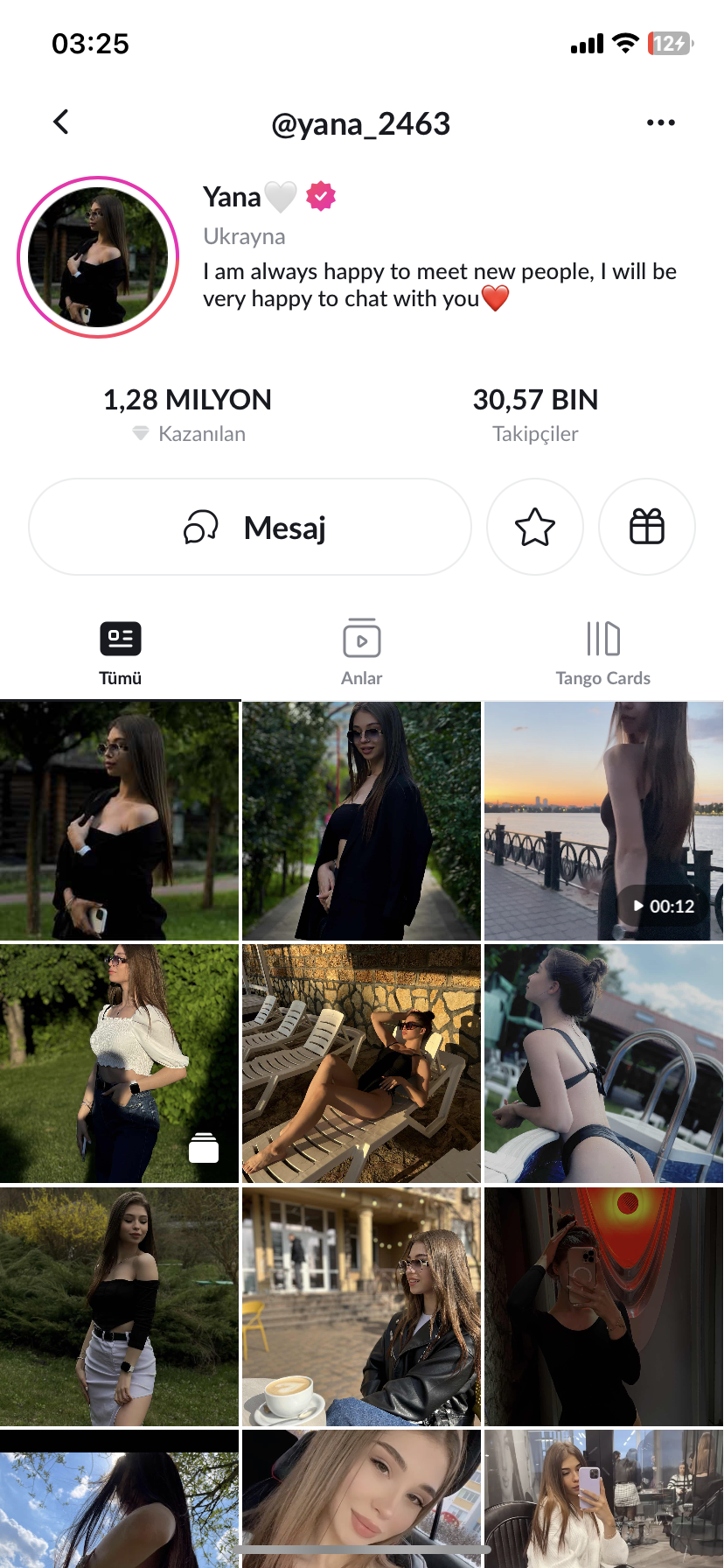
Task: Open Yana's profile picture story
Action: coord(98,257)
